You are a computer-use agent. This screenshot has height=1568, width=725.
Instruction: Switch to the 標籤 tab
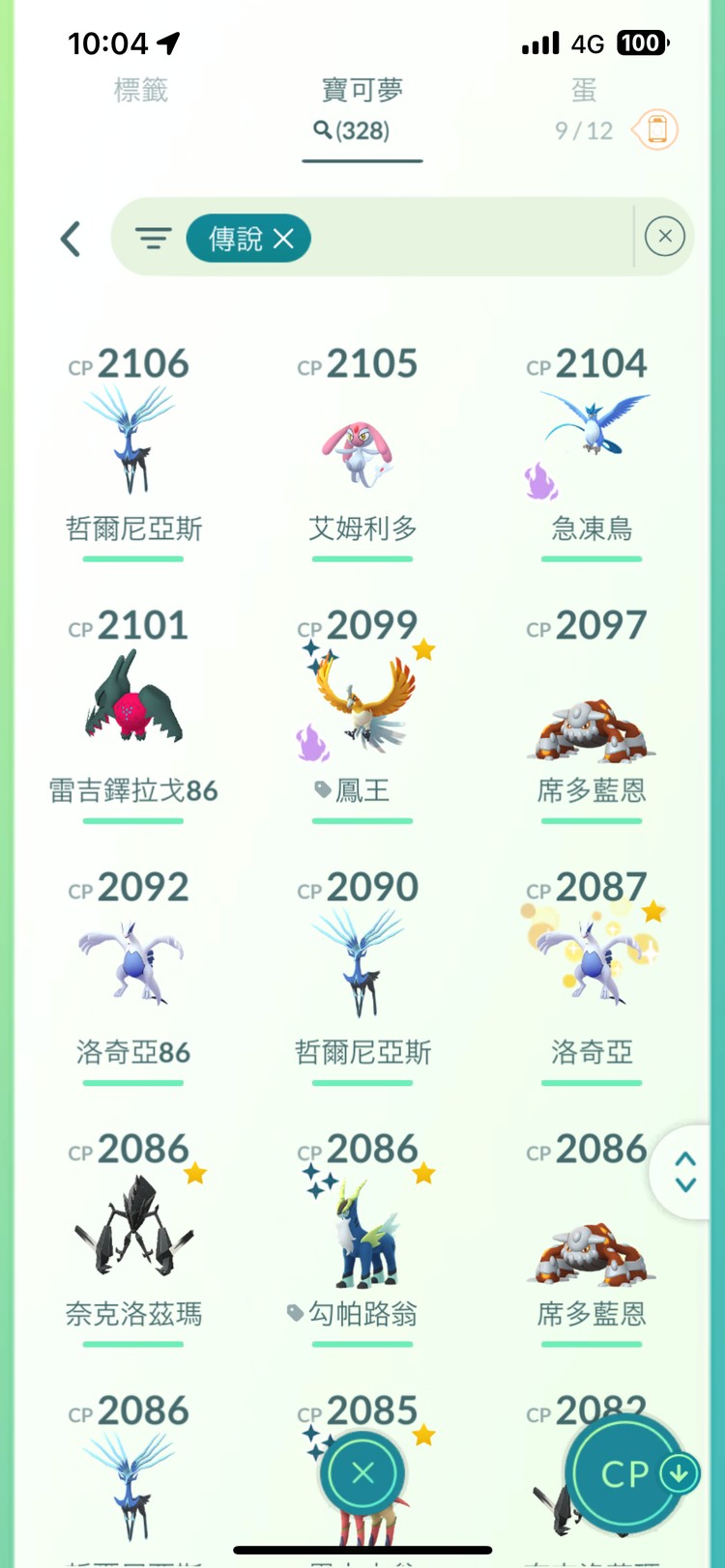(141, 90)
